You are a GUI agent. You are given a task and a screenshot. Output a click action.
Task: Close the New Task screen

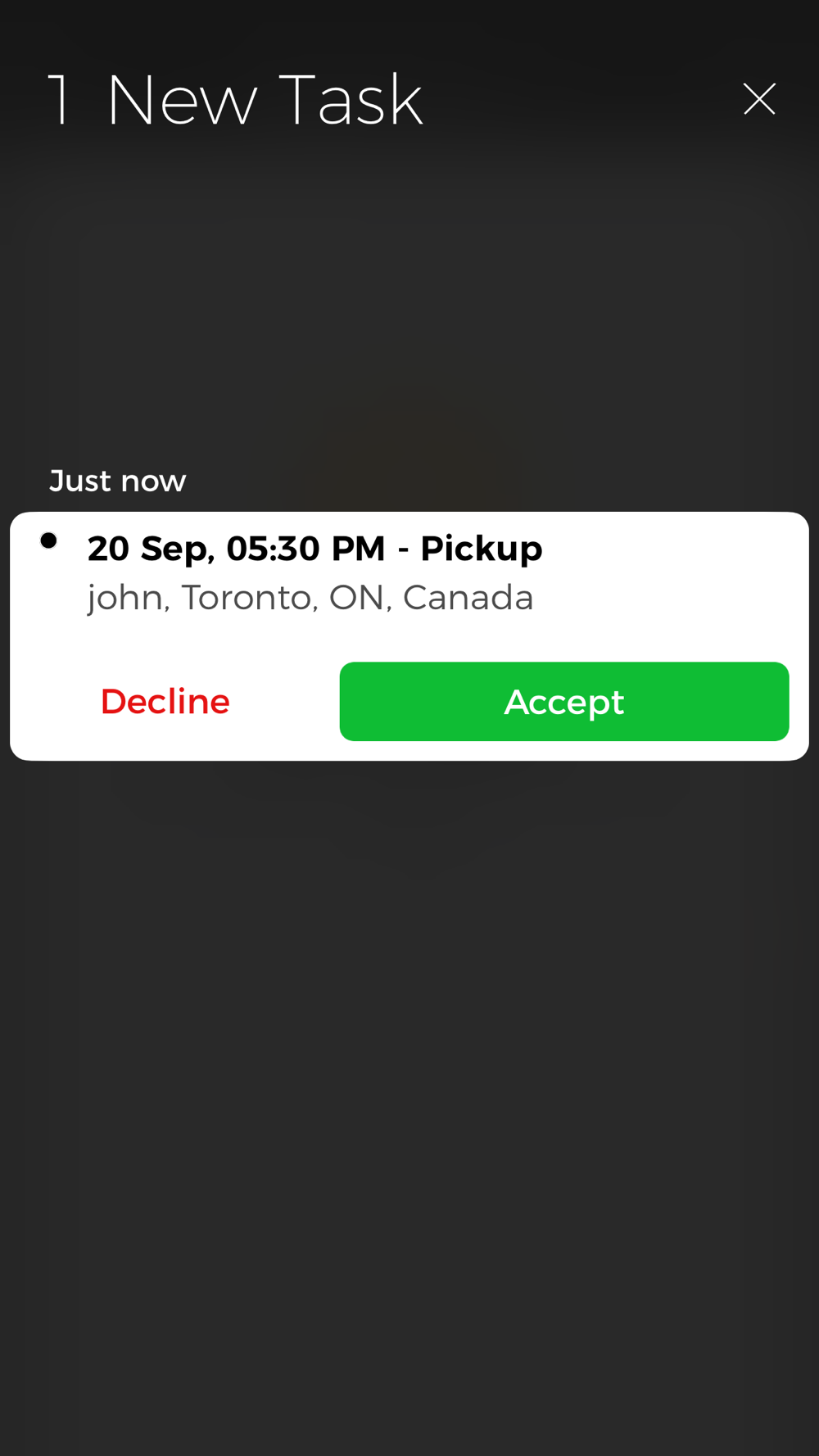tap(759, 99)
